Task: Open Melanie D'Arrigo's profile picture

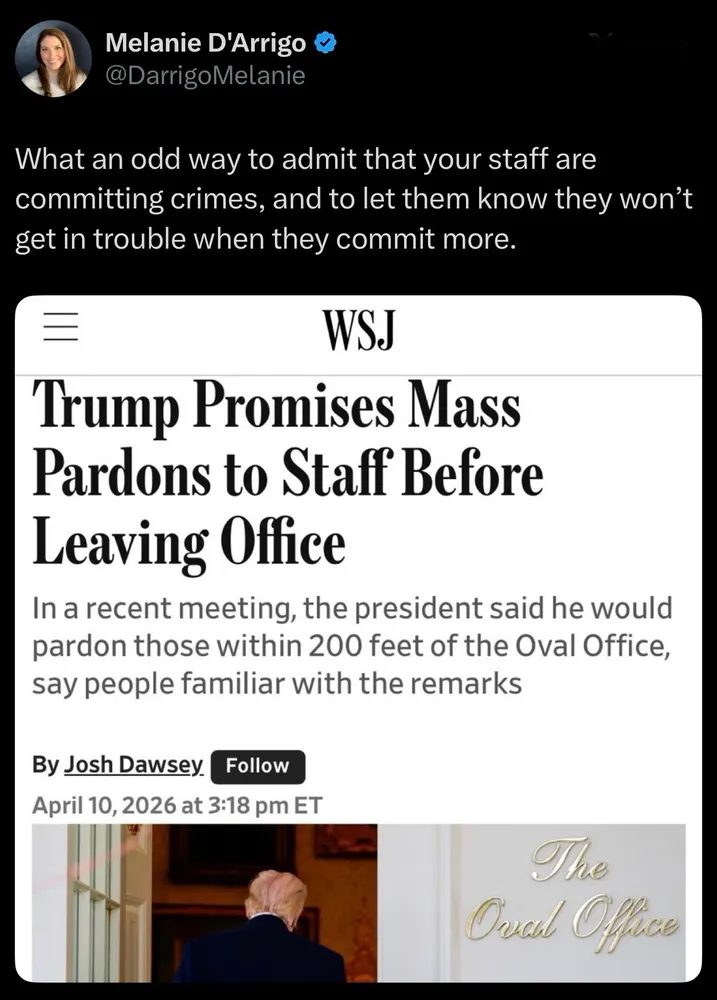Action: (53, 59)
